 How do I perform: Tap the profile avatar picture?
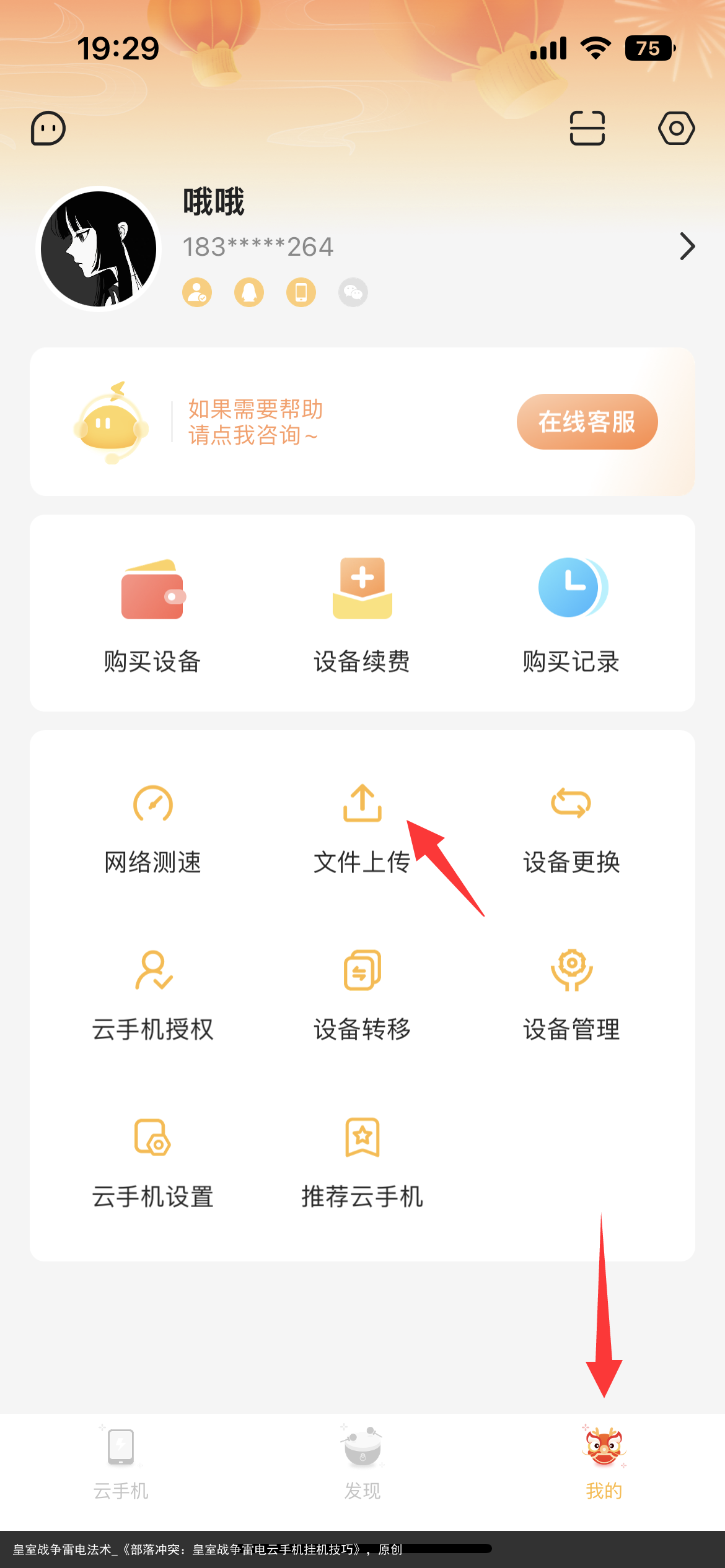tap(99, 249)
